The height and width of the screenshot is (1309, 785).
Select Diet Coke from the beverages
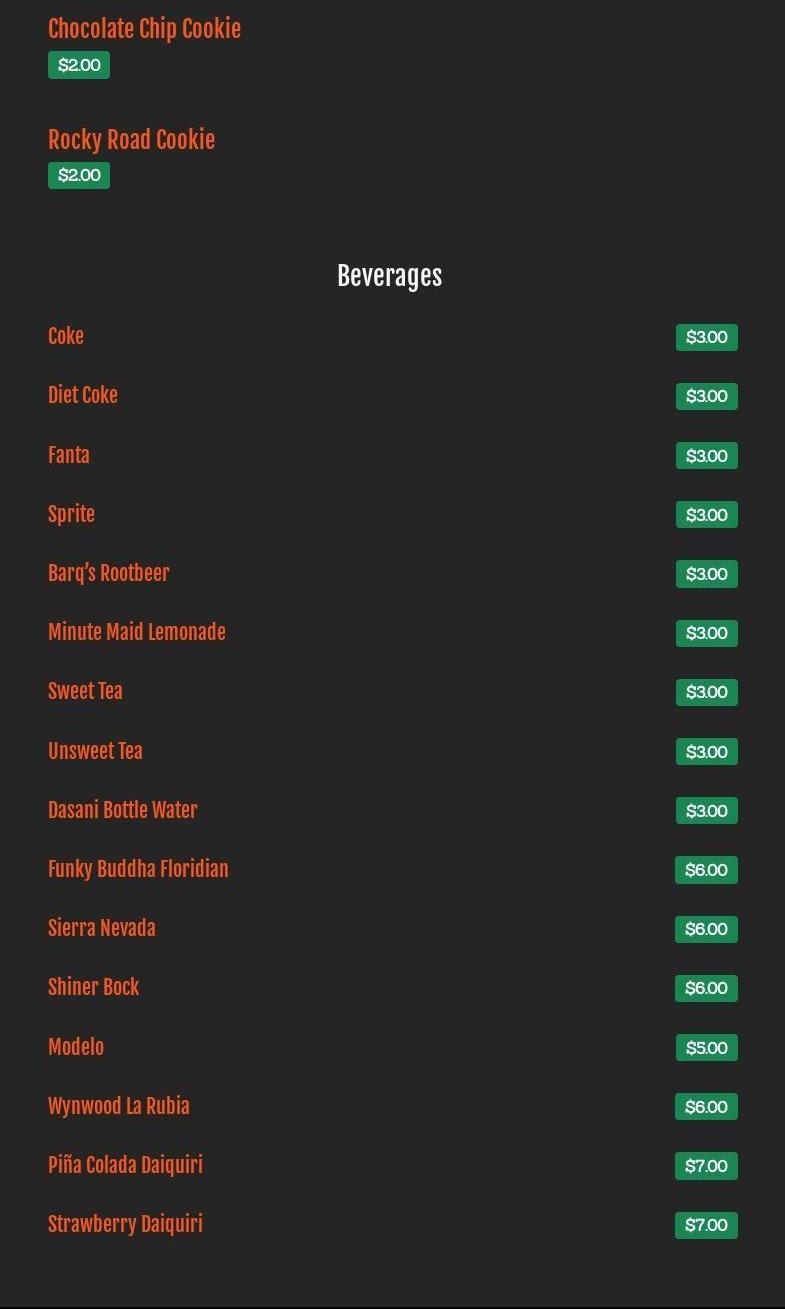click(x=83, y=395)
